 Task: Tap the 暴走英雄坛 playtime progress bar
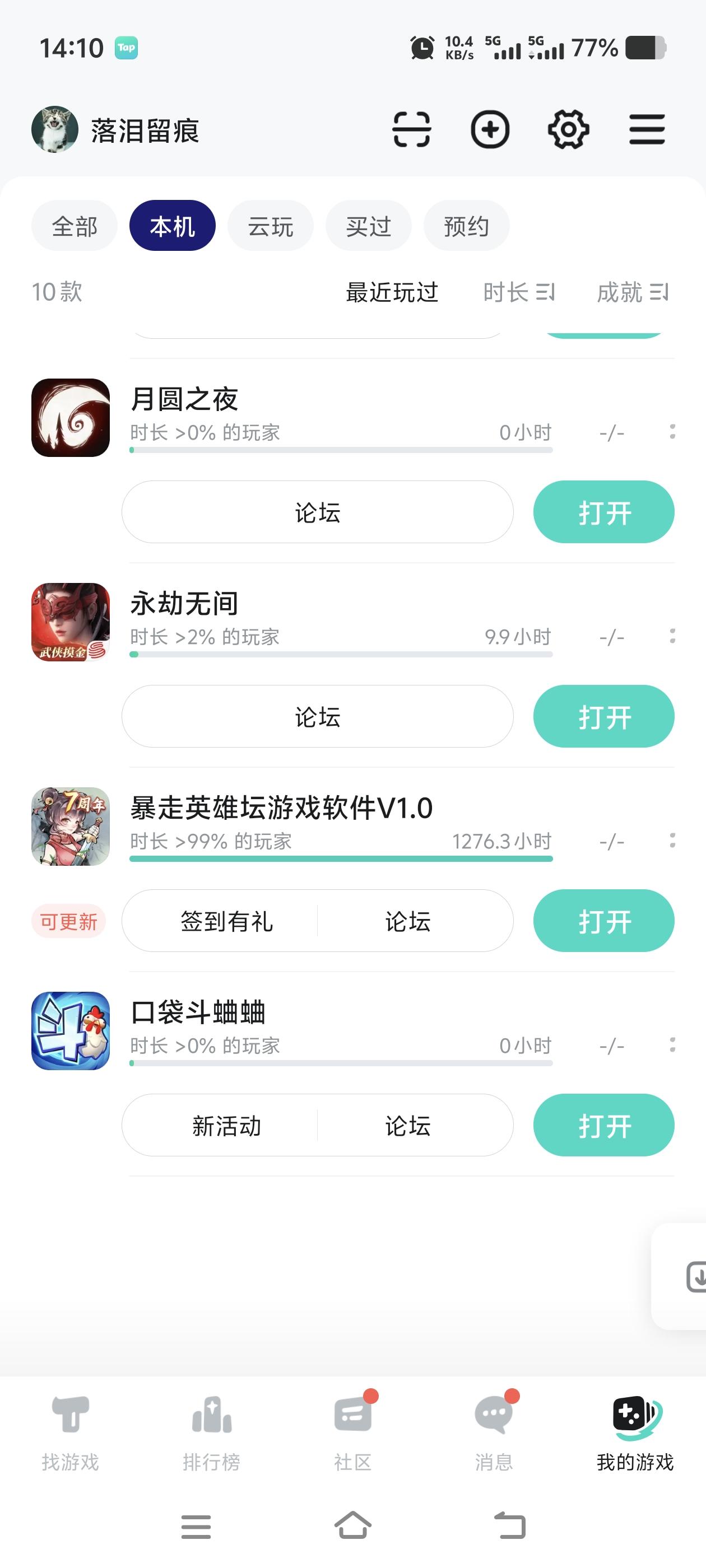pos(341,860)
